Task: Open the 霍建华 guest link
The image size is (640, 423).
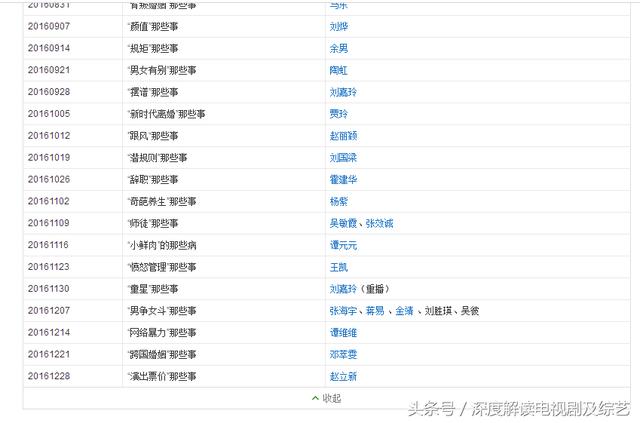Action: (x=343, y=180)
